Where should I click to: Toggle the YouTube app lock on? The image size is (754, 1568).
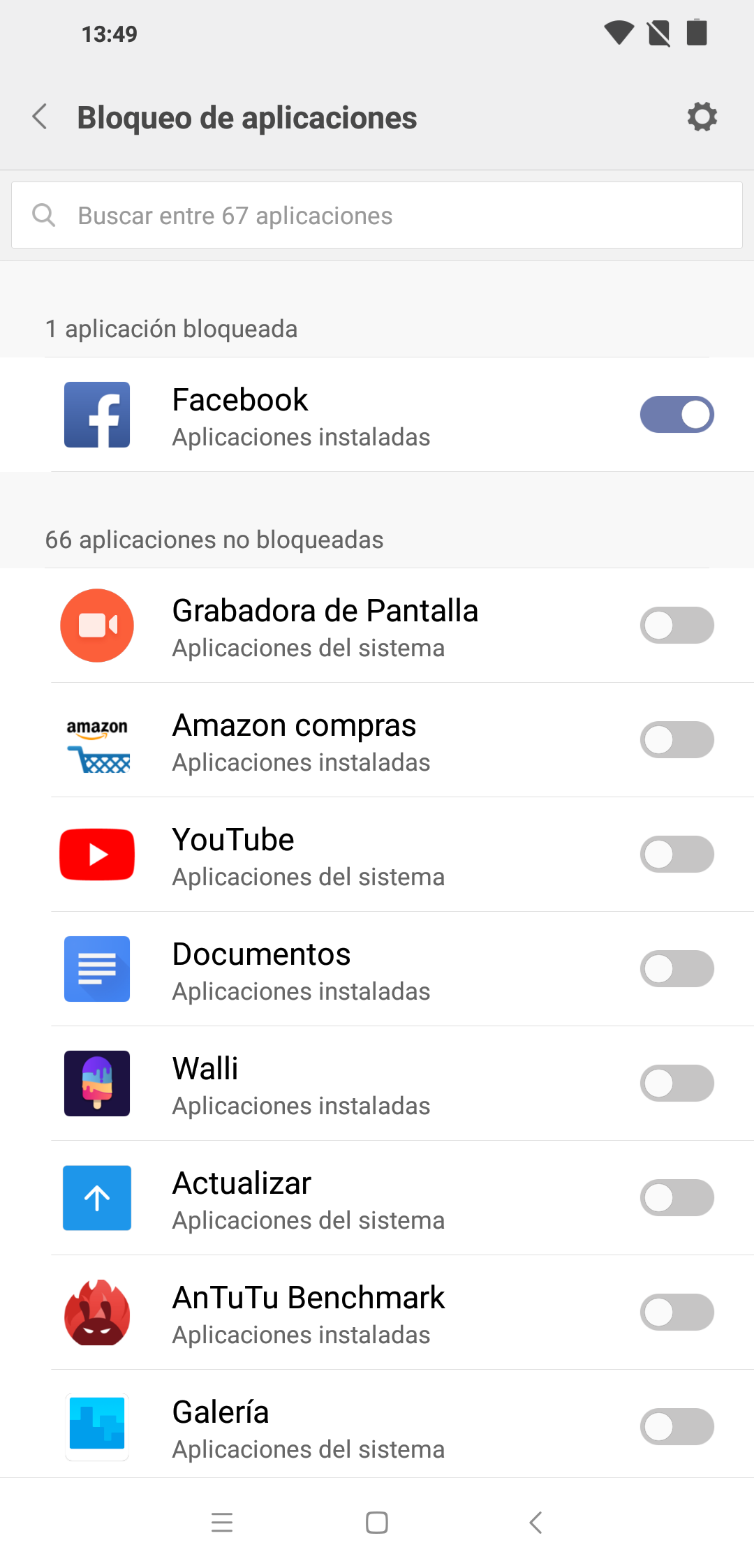(677, 855)
